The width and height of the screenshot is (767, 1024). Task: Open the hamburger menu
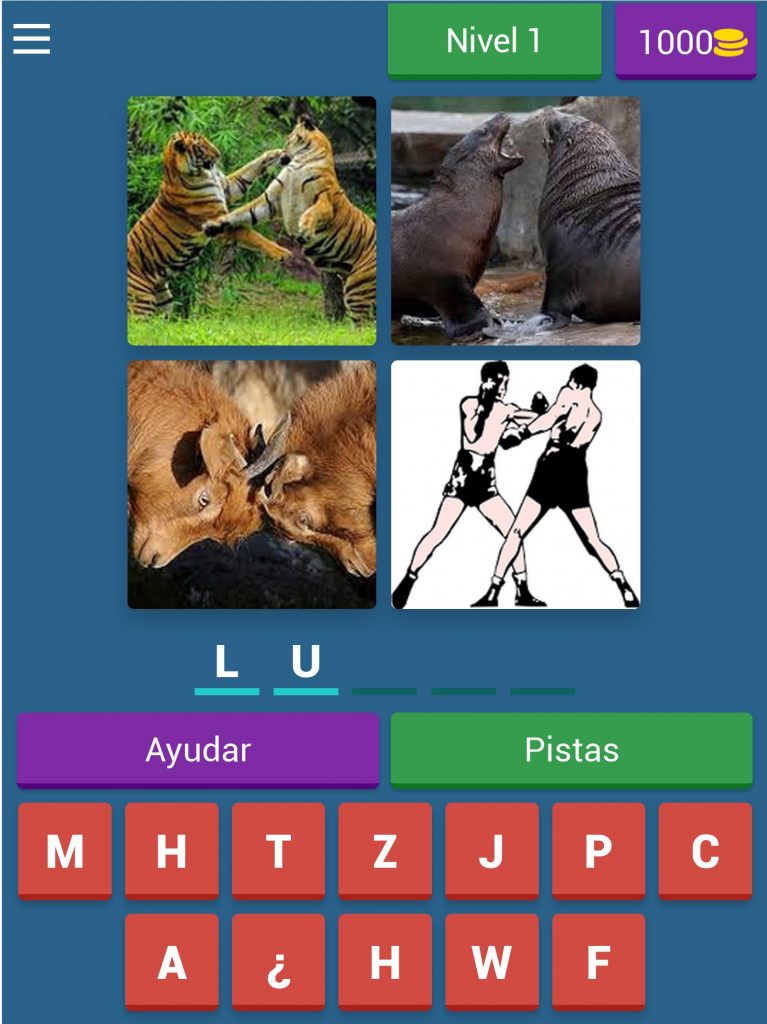pyautogui.click(x=31, y=40)
